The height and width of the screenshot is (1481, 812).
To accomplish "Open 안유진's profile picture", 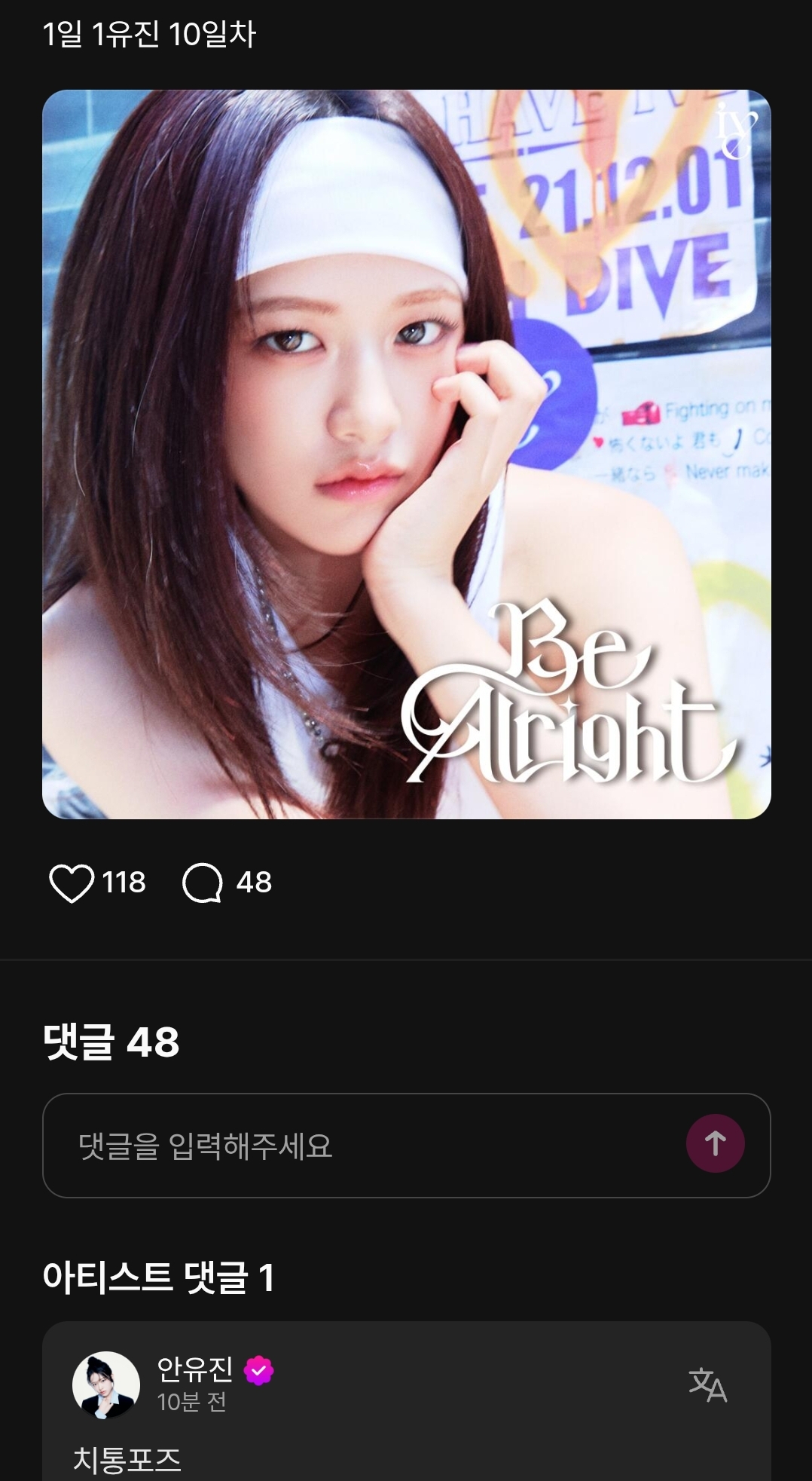I will pos(106,1385).
